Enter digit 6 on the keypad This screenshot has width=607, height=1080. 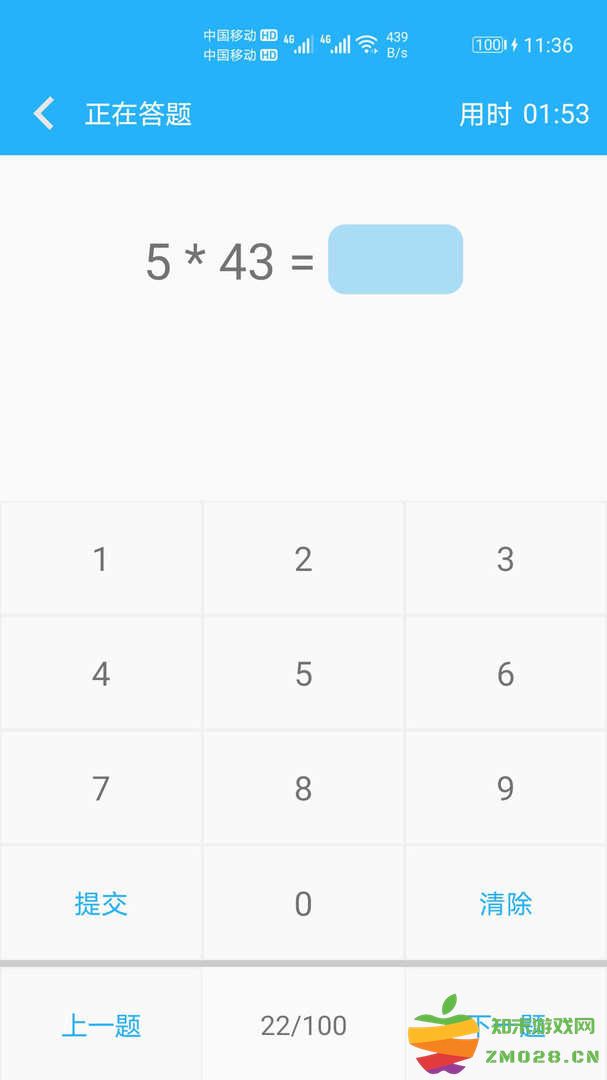click(505, 674)
